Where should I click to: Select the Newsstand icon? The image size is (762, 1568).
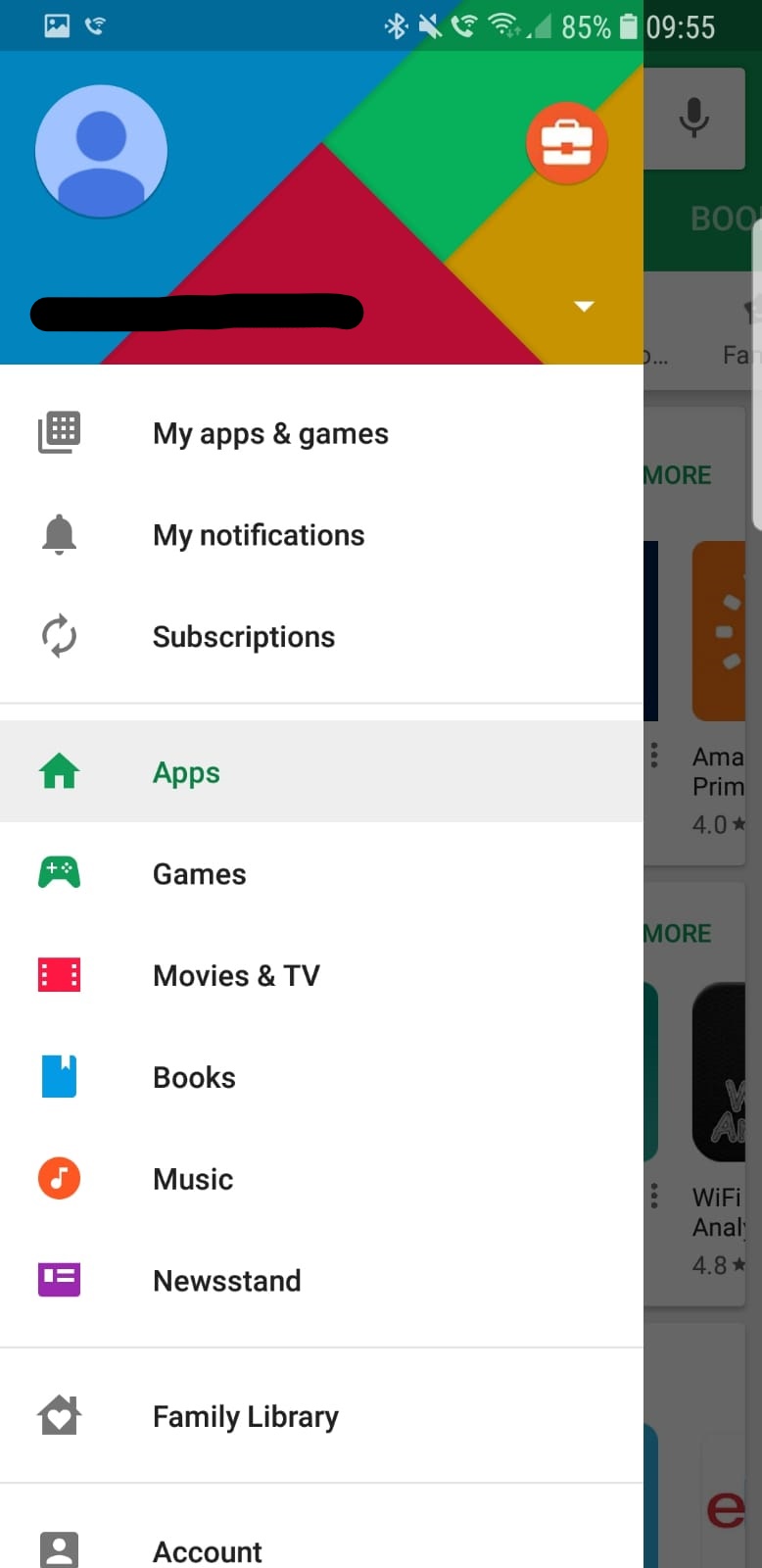[59, 1279]
